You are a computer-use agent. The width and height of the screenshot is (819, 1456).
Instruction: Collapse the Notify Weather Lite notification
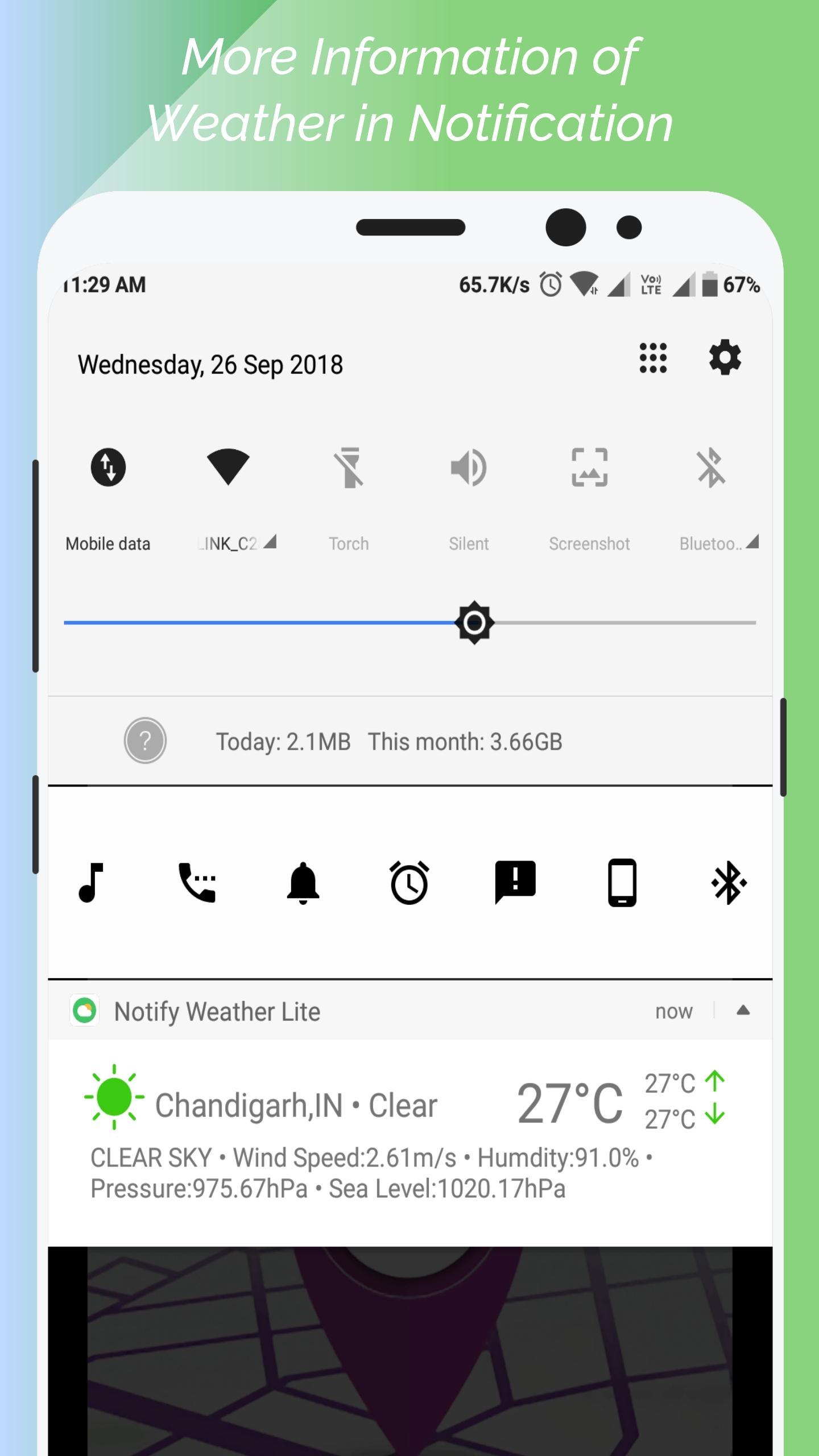point(742,1011)
